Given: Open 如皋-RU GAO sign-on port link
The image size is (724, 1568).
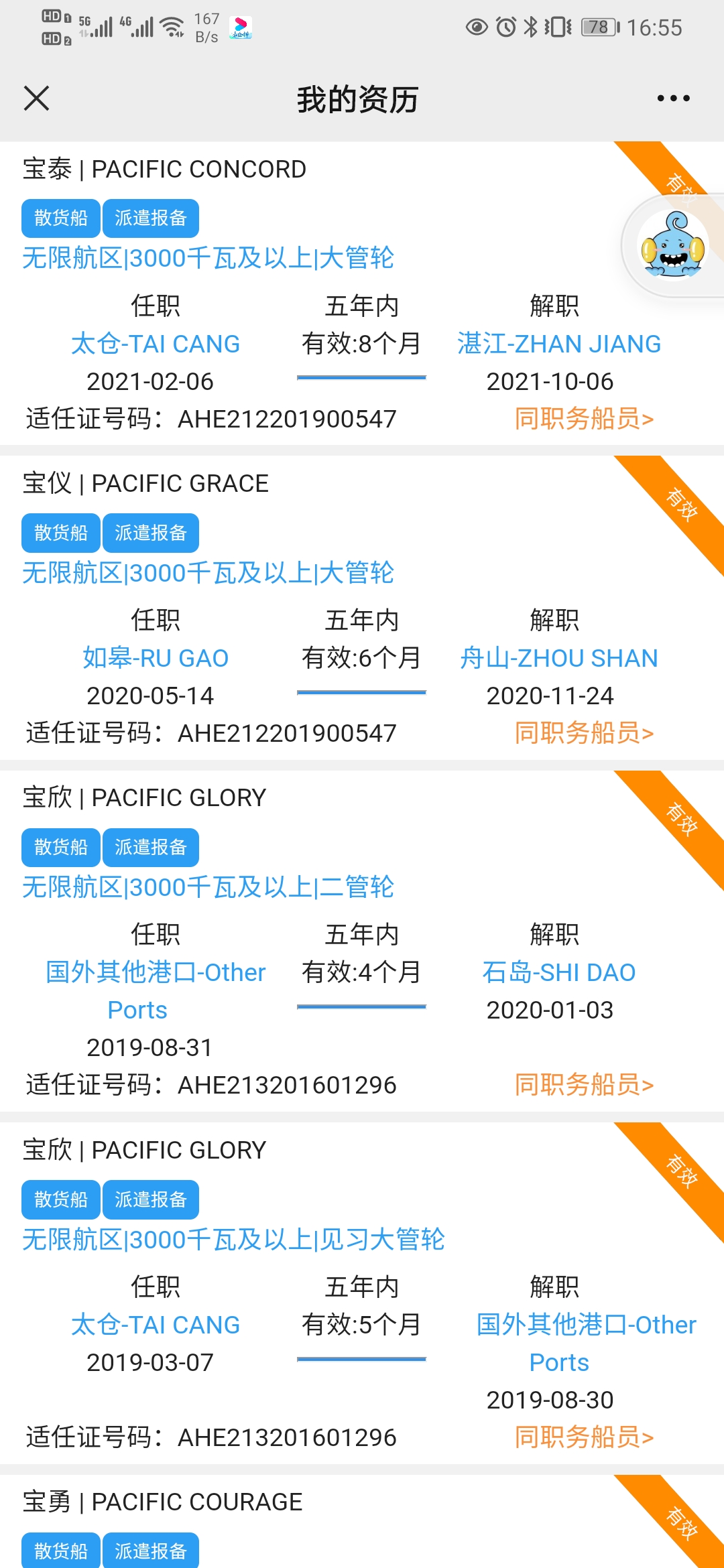Looking at the screenshot, I should coord(156,658).
